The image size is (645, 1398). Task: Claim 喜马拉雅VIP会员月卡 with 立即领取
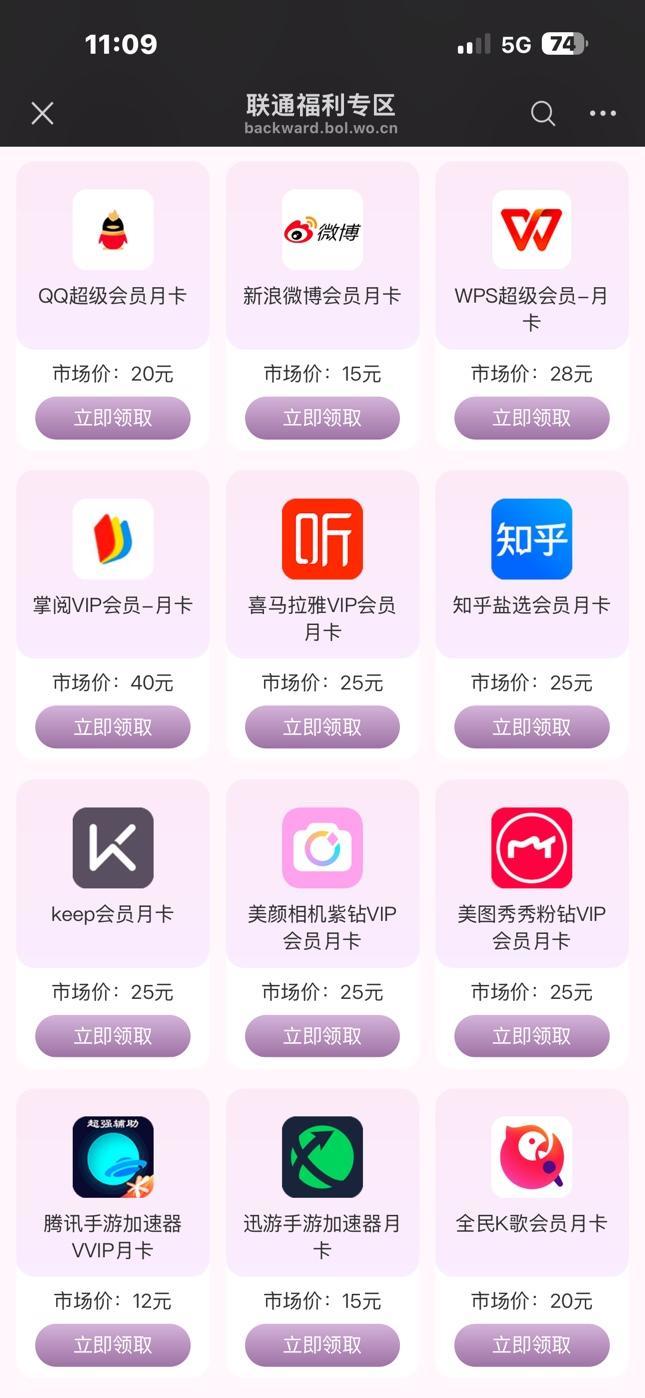point(322,727)
